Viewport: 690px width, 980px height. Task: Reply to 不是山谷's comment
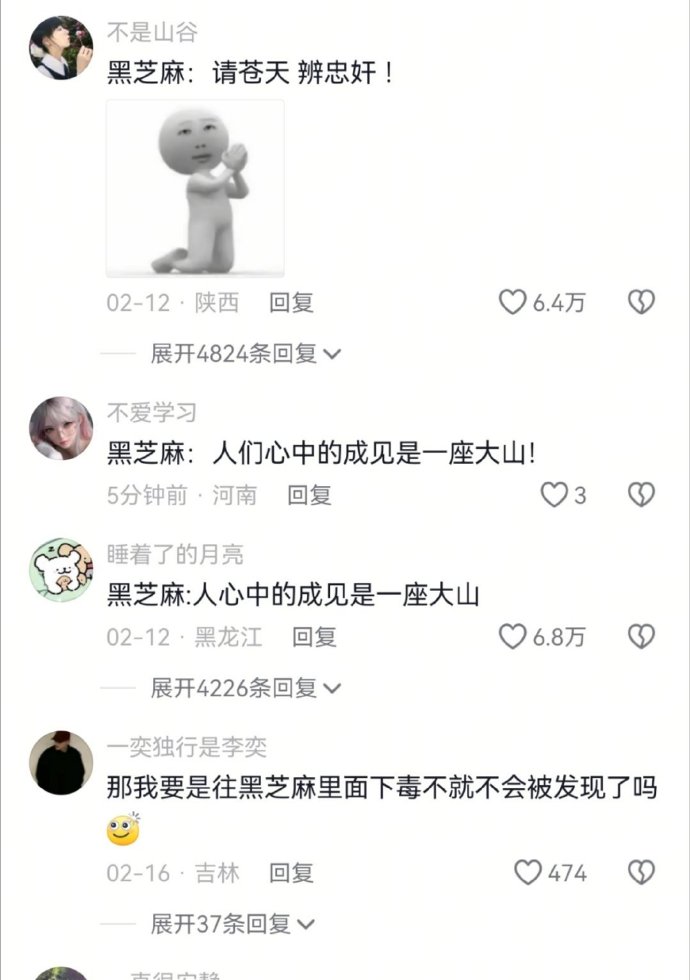291,303
